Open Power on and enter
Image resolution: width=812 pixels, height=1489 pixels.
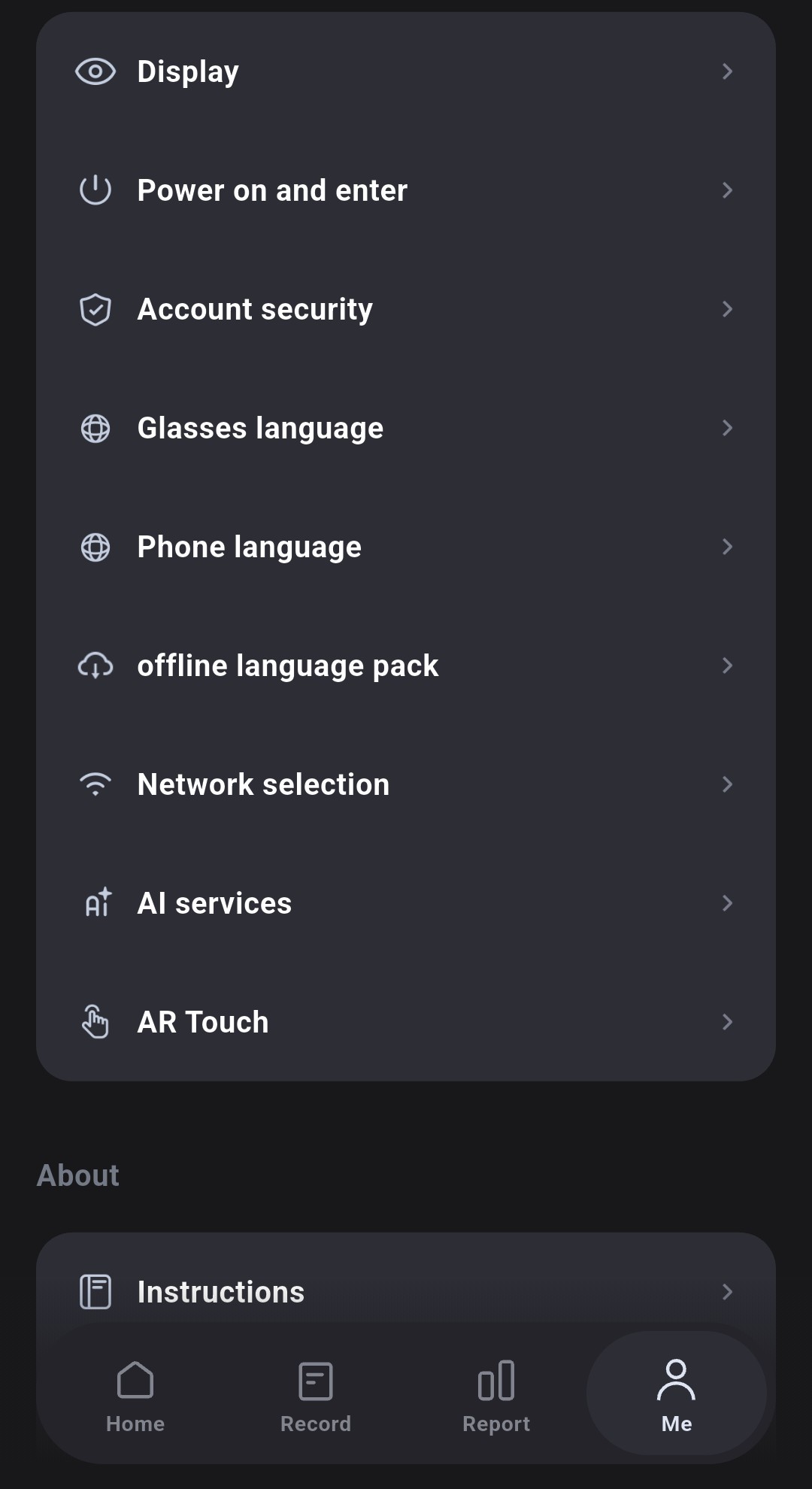(x=406, y=190)
